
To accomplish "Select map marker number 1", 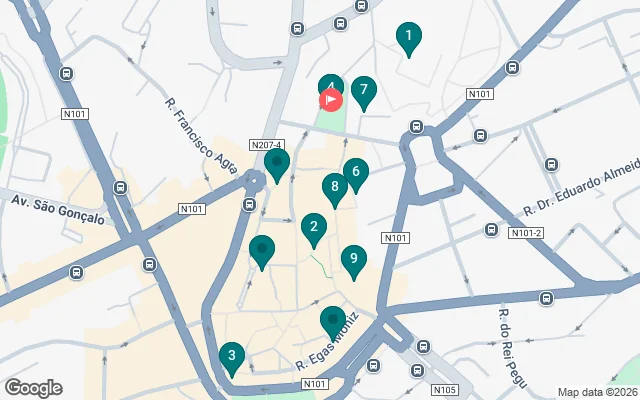I will [408, 36].
